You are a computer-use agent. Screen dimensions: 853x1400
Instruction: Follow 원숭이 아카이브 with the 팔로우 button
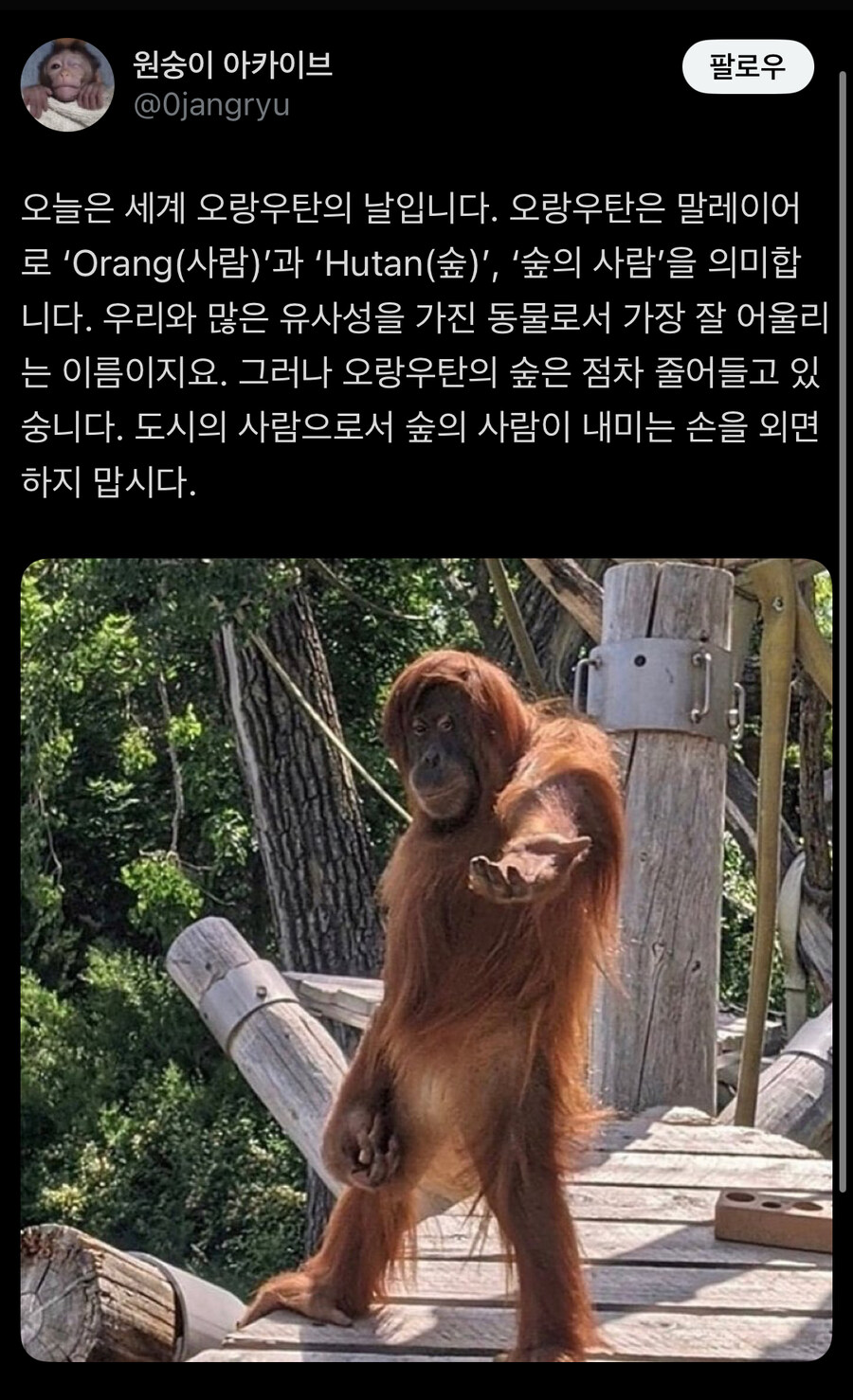tap(747, 66)
